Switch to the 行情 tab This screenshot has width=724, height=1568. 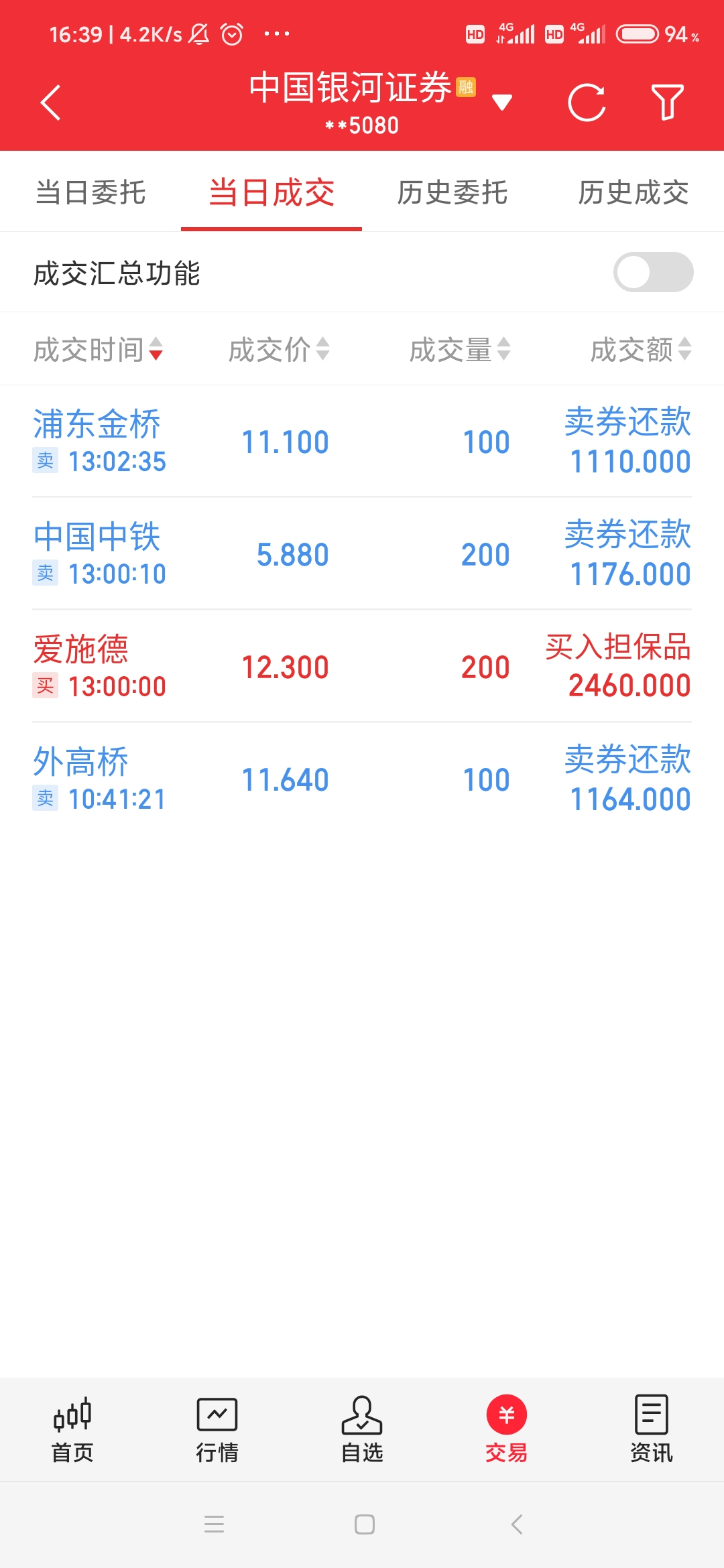point(217,1429)
